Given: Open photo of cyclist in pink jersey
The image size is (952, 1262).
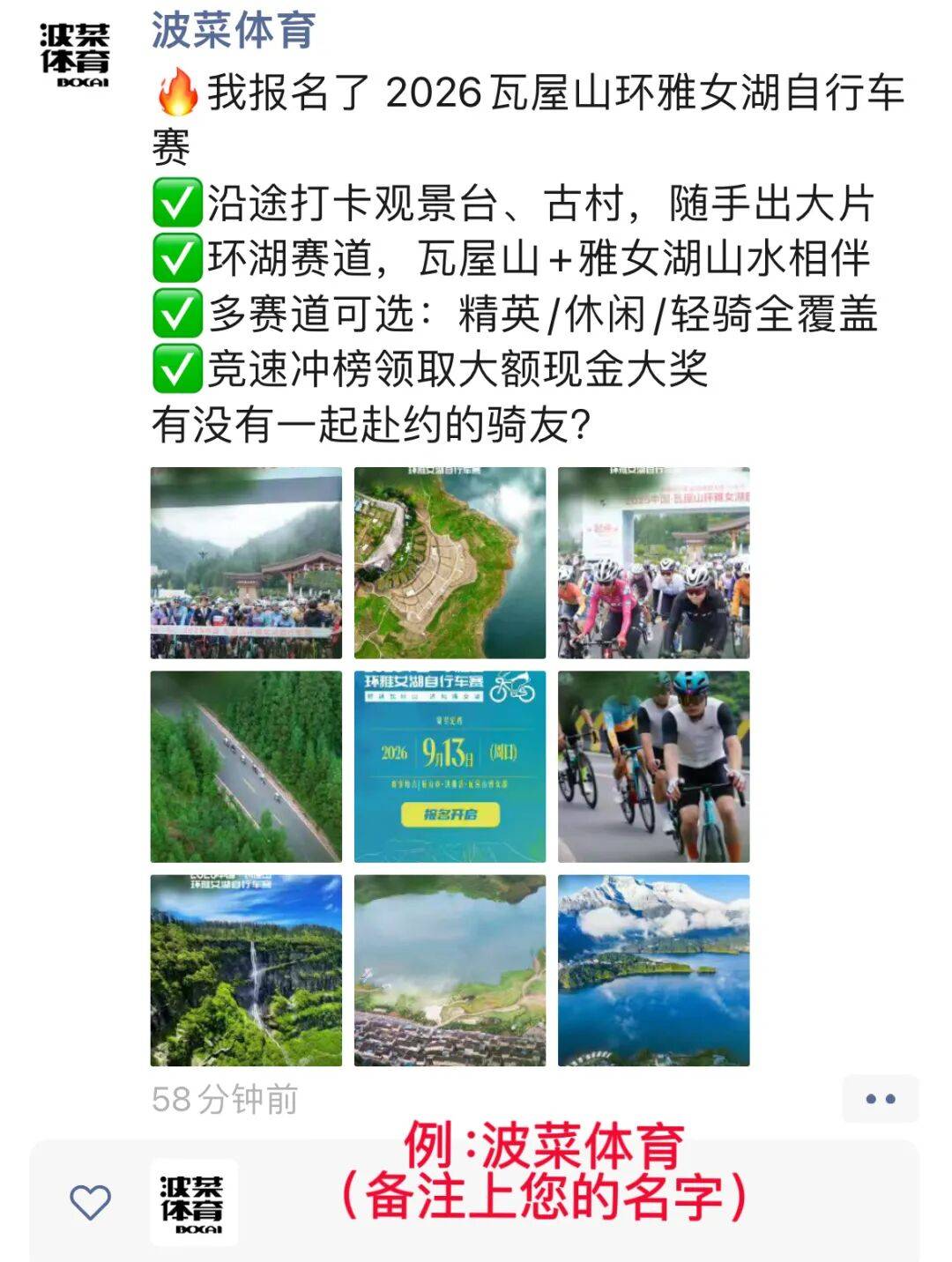Looking at the screenshot, I should [653, 563].
